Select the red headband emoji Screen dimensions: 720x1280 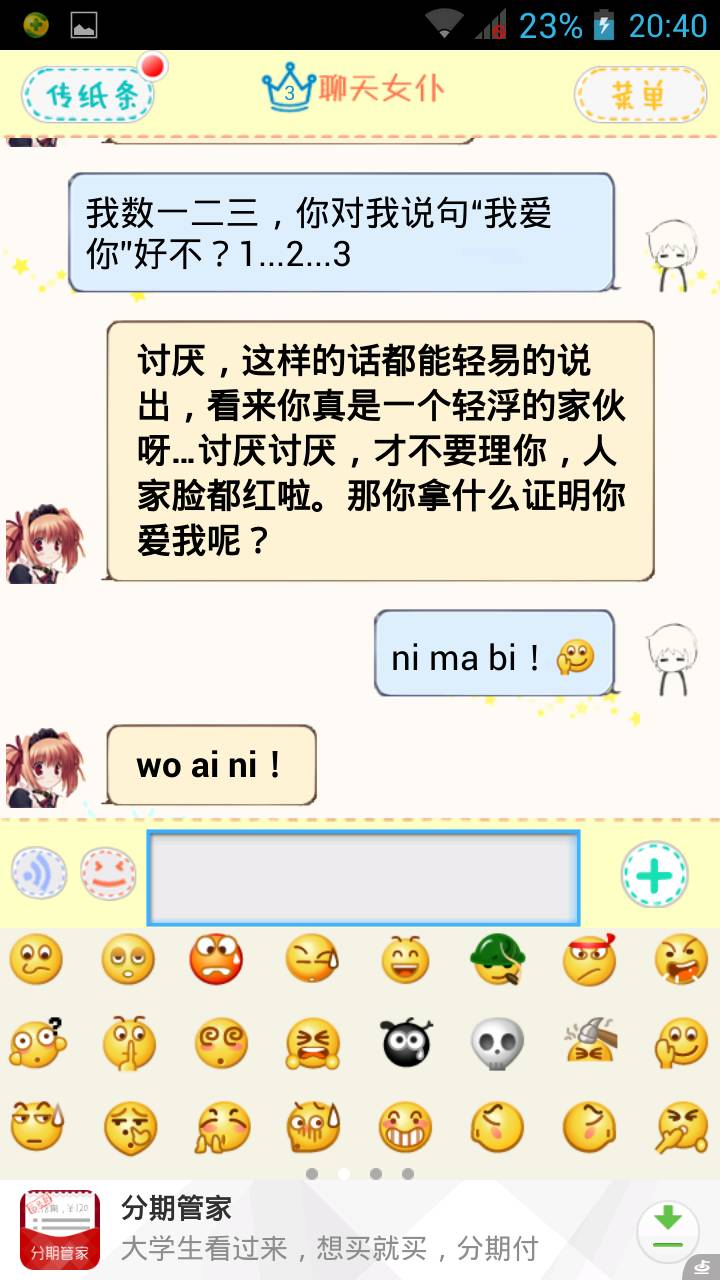tap(589, 960)
